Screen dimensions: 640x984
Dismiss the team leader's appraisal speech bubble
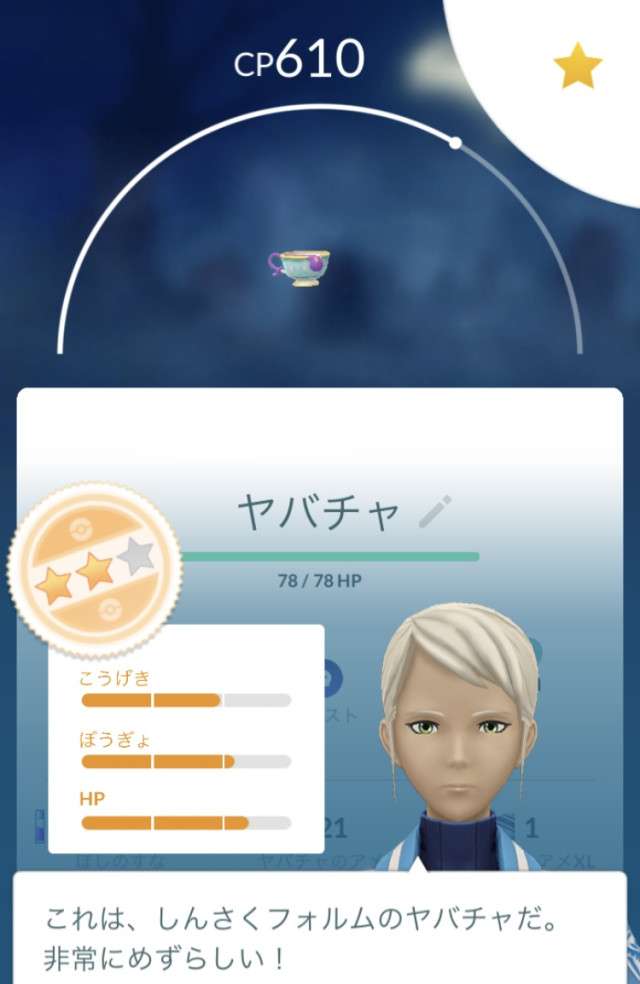point(320,928)
